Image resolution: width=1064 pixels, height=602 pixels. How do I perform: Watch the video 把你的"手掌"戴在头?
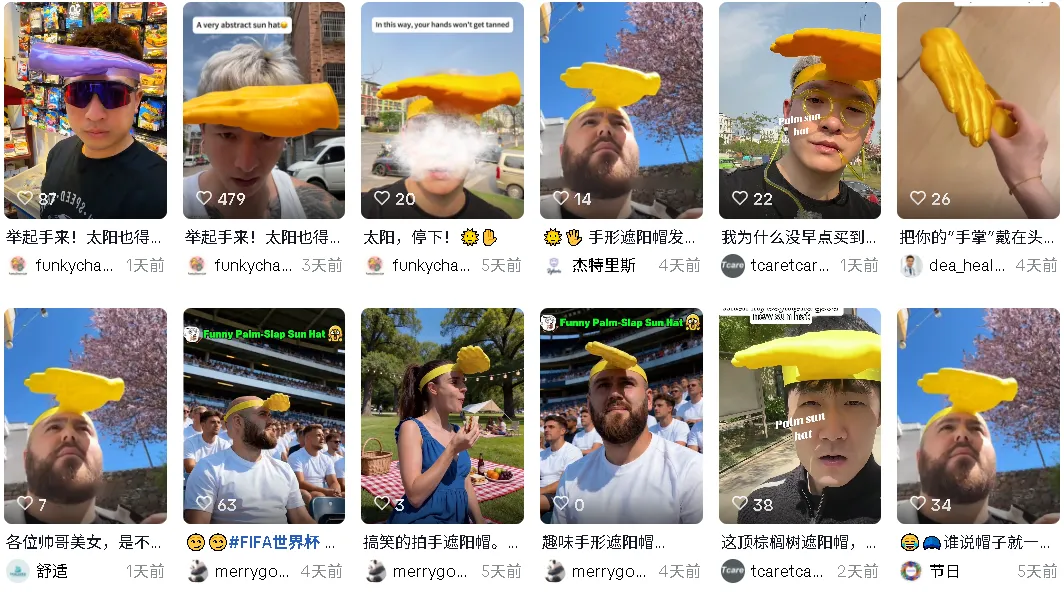point(978,110)
